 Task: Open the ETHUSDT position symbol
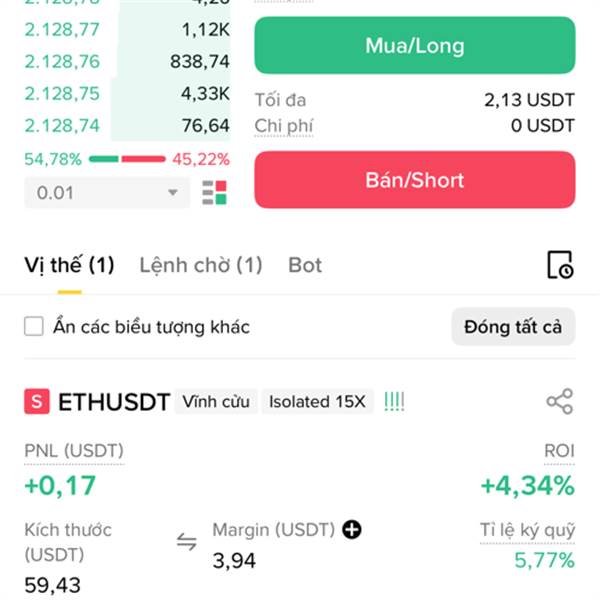(x=114, y=402)
